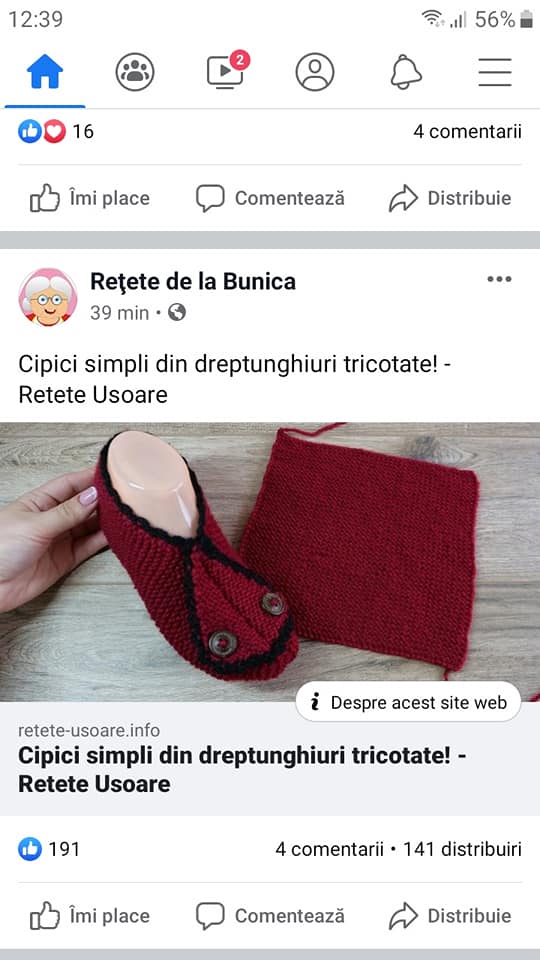Share the Cipici simpli post via Distribuie
Viewport: 540px width, 960px height.
[450, 916]
